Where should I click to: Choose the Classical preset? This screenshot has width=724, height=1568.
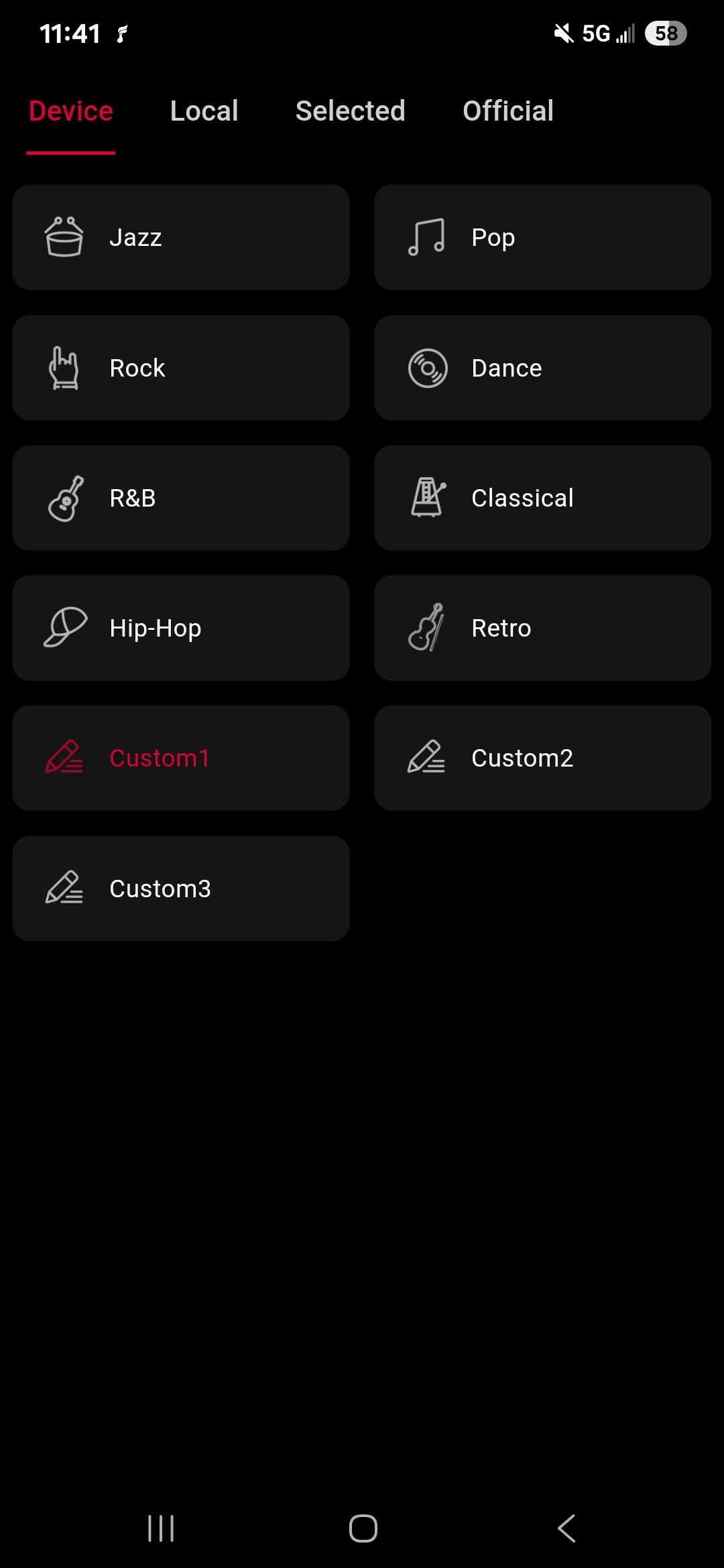tap(542, 498)
